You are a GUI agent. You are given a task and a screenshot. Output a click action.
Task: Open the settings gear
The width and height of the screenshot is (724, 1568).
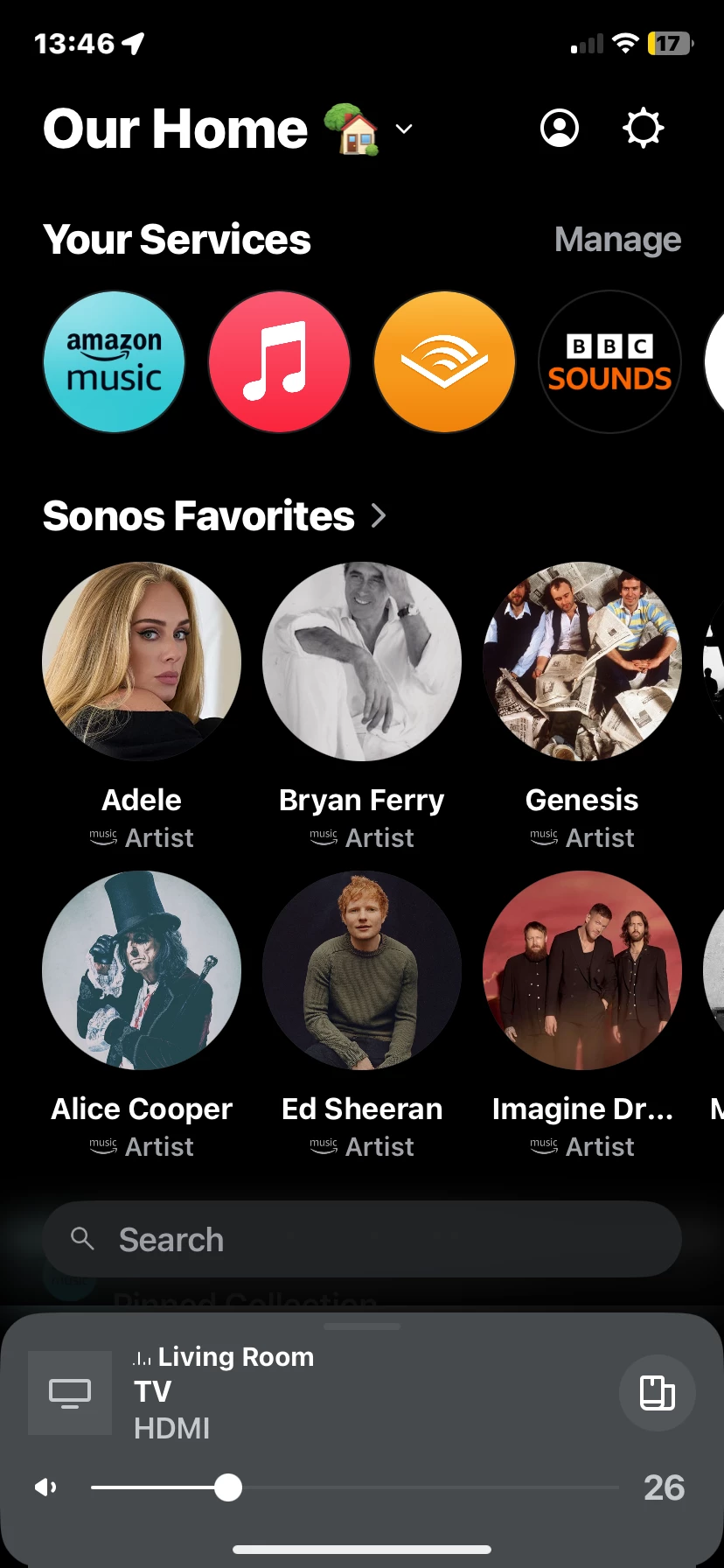643,129
